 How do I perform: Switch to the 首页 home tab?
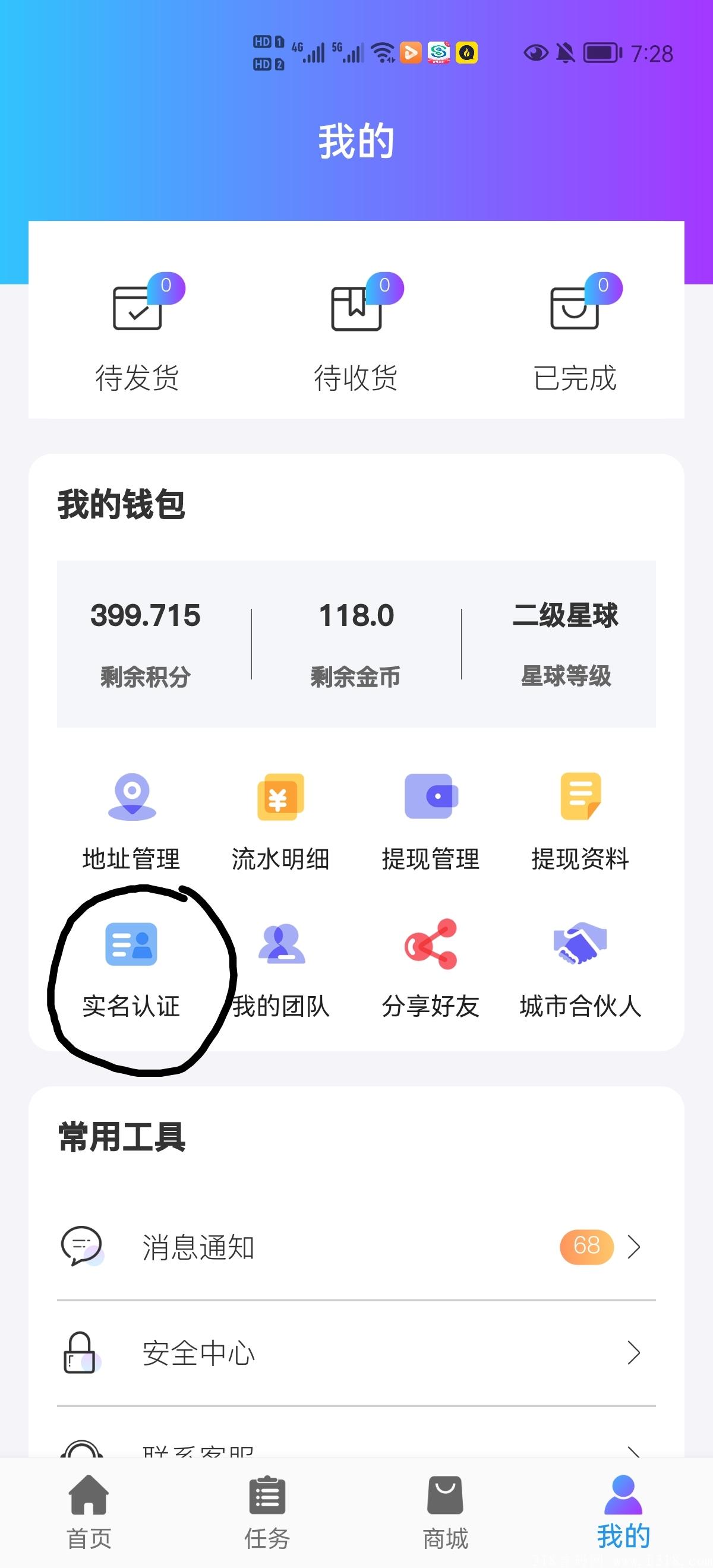[89, 1512]
